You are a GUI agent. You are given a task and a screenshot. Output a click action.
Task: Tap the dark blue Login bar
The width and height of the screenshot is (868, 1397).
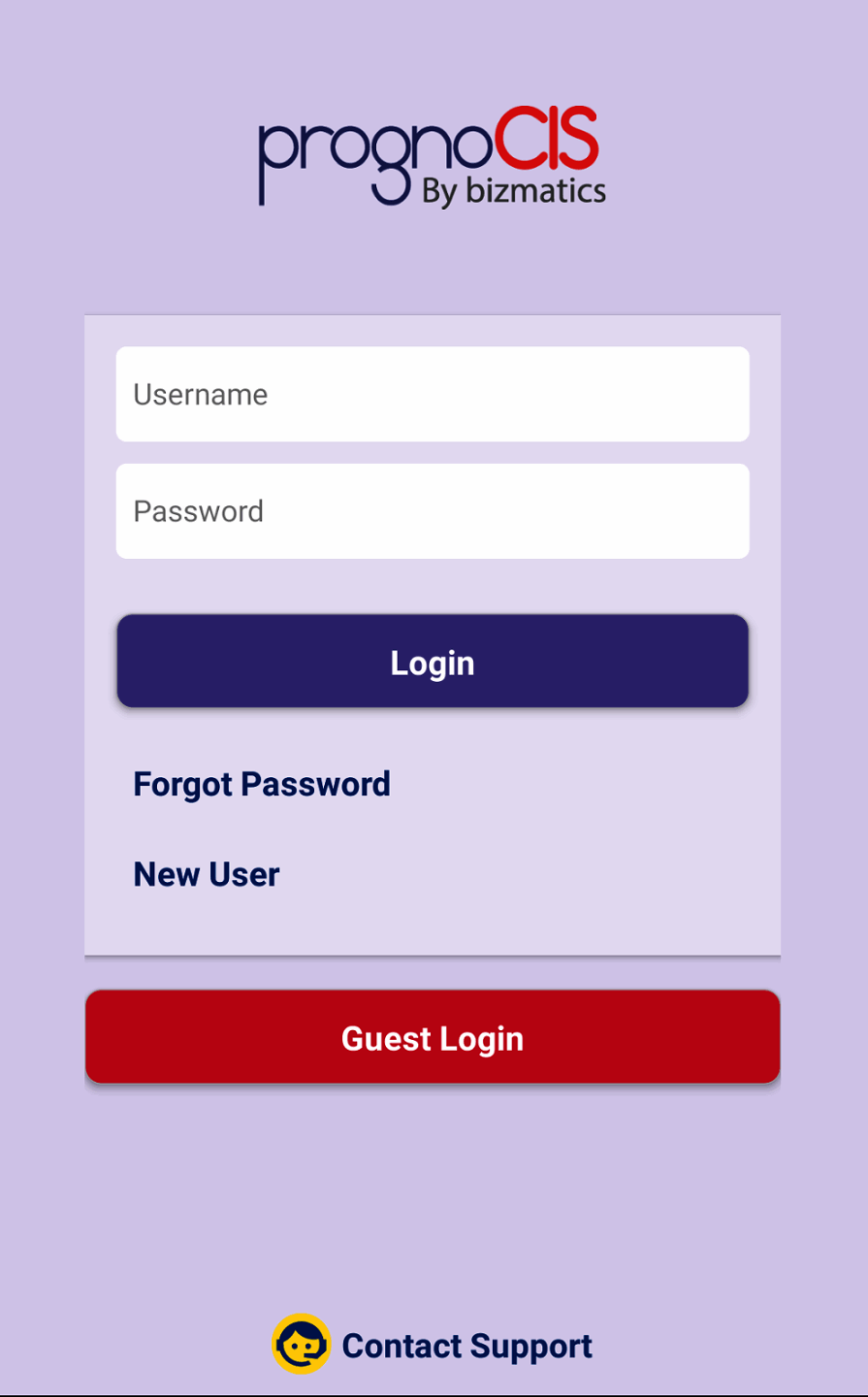(433, 662)
